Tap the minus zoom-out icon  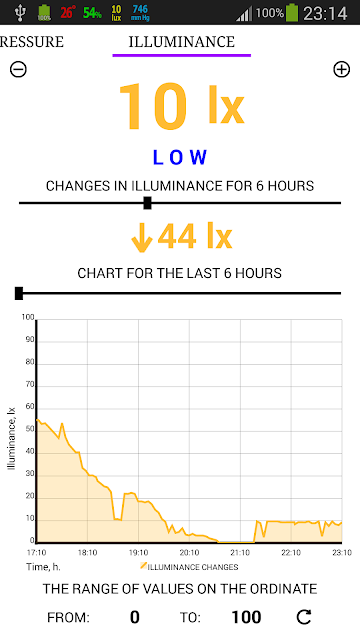(x=18, y=69)
